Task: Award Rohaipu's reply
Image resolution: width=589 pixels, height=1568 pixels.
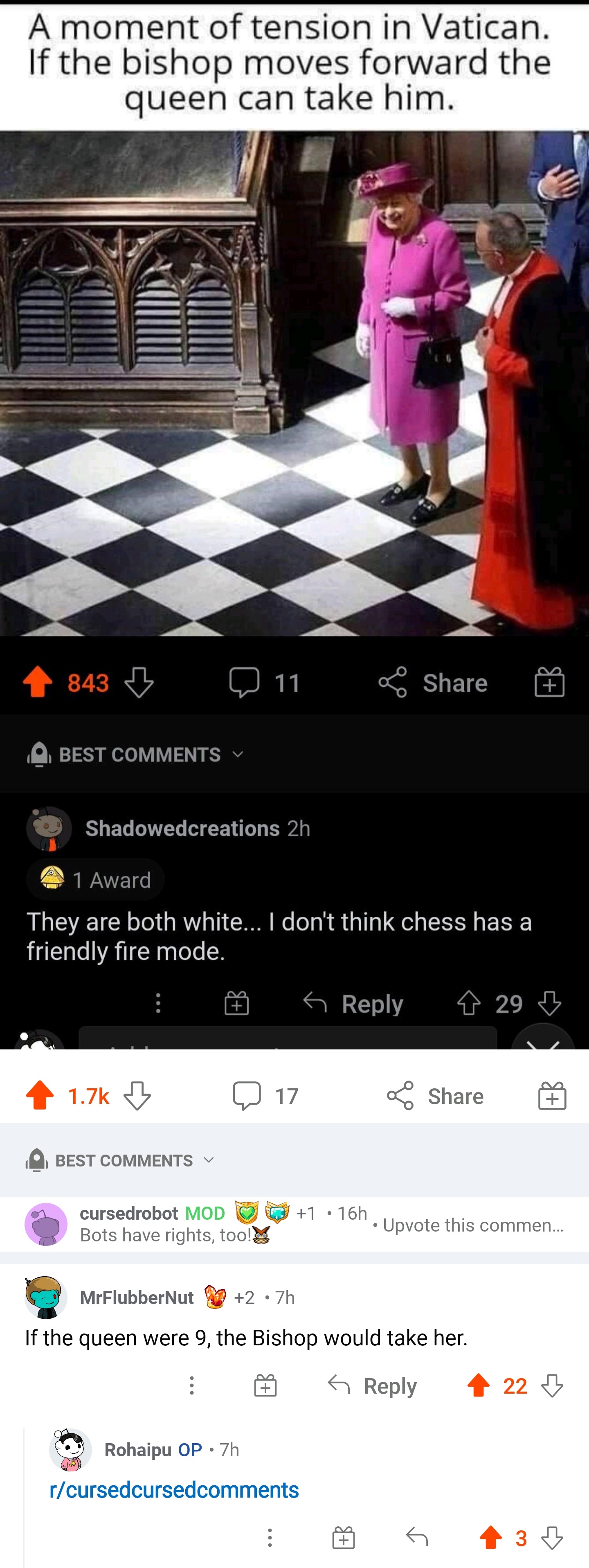Action: tap(344, 1538)
